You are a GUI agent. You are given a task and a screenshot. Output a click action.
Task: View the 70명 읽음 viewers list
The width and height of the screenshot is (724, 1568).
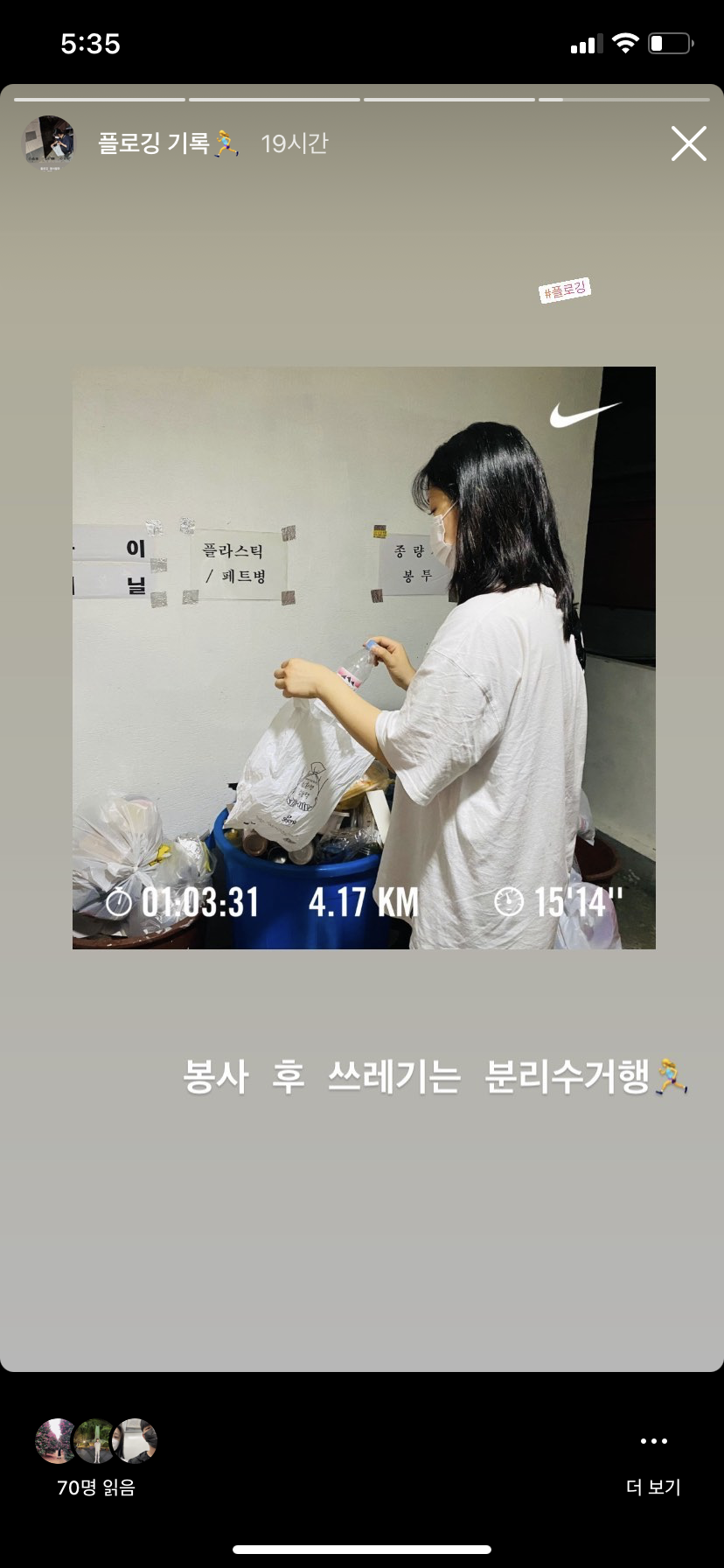point(95,1459)
